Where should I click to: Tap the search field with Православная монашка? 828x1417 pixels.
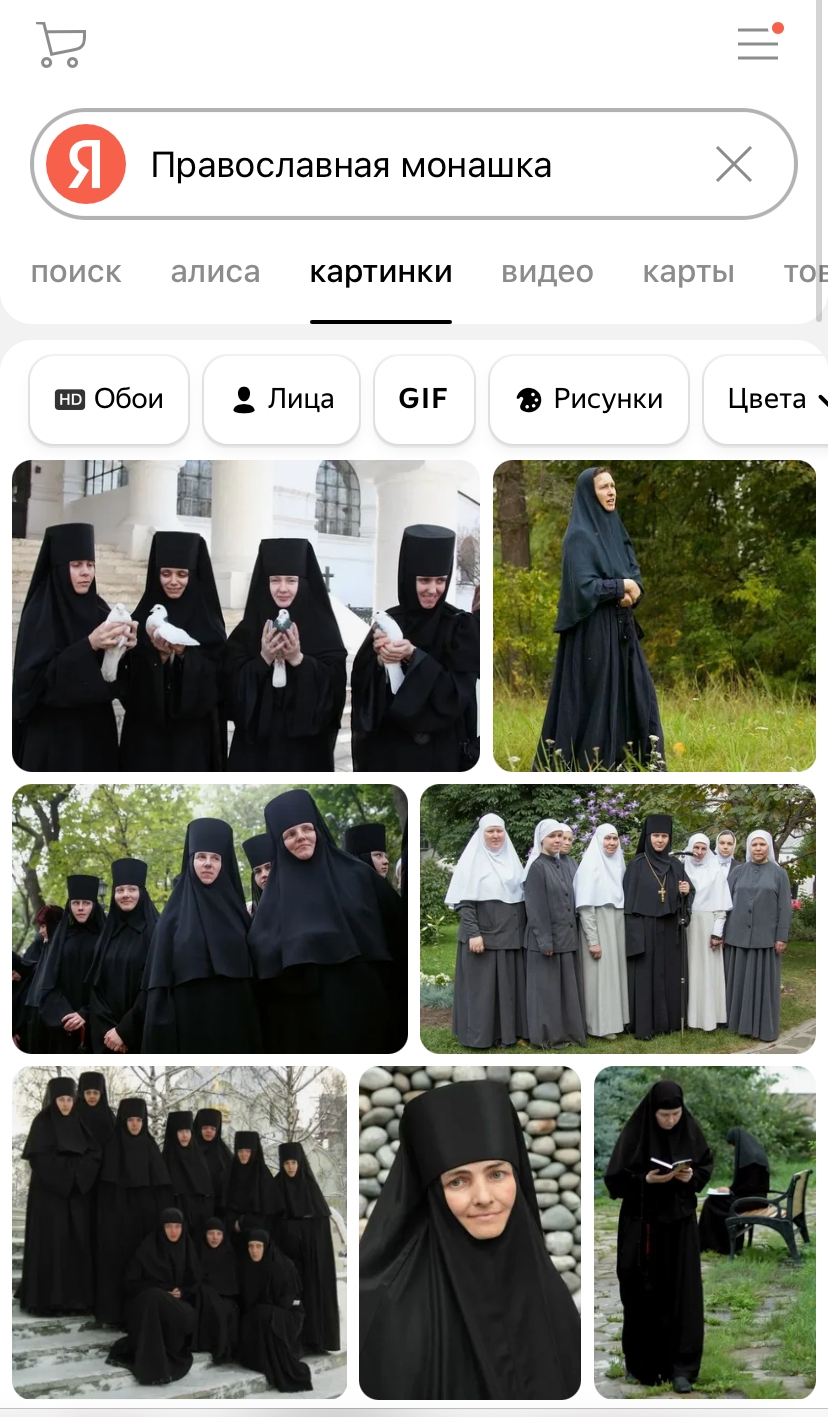click(x=413, y=164)
